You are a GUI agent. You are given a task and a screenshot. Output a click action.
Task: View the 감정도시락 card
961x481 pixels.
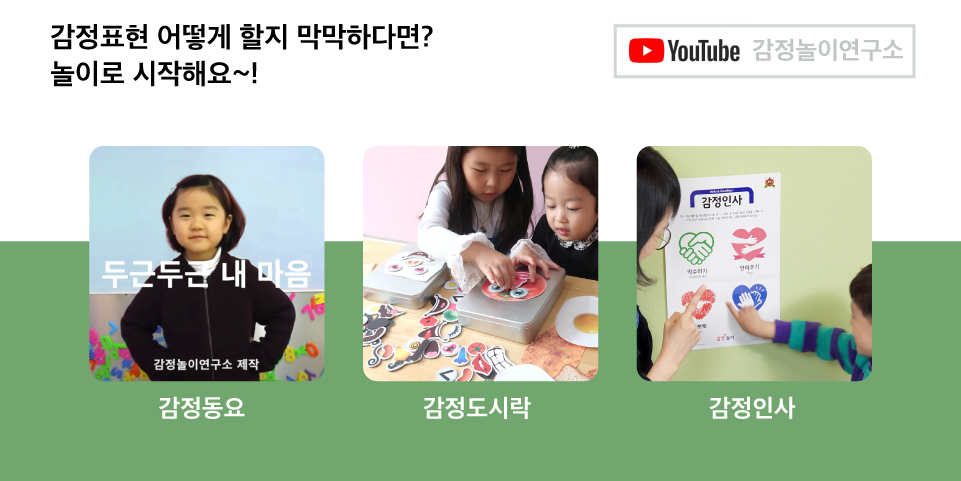coord(480,264)
